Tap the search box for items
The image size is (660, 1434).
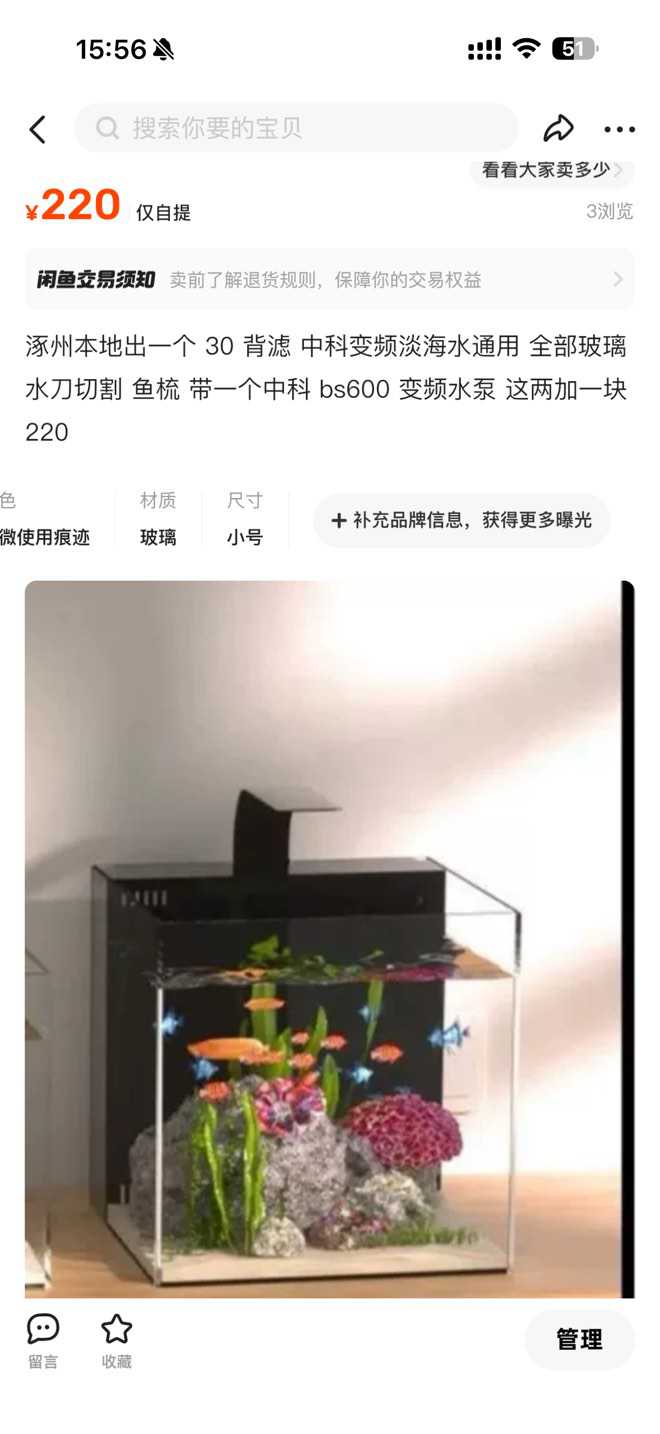(296, 128)
